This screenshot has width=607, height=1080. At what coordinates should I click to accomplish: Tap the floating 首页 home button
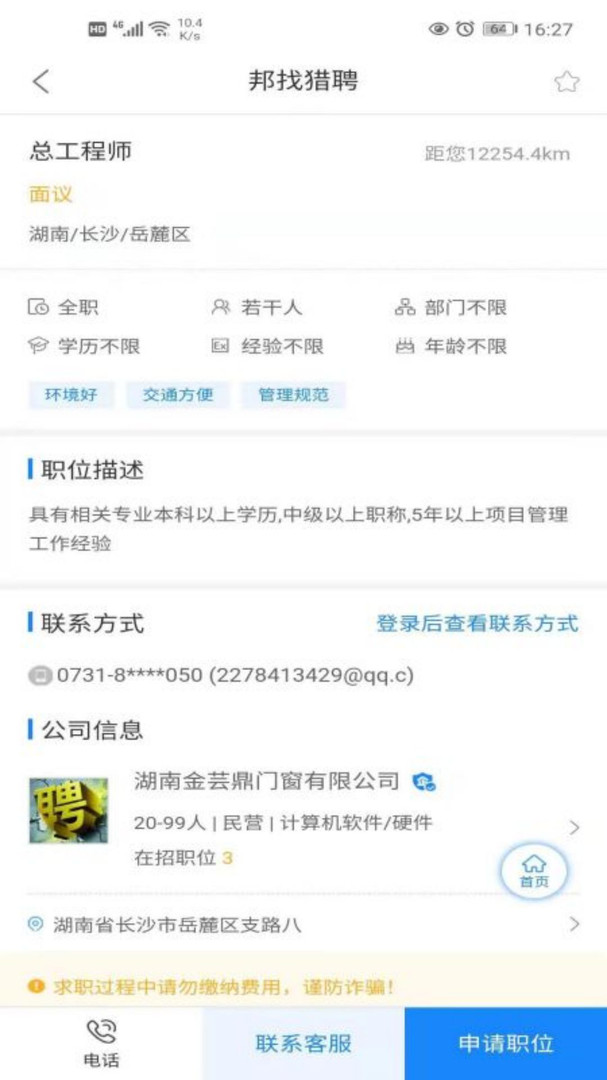point(534,872)
